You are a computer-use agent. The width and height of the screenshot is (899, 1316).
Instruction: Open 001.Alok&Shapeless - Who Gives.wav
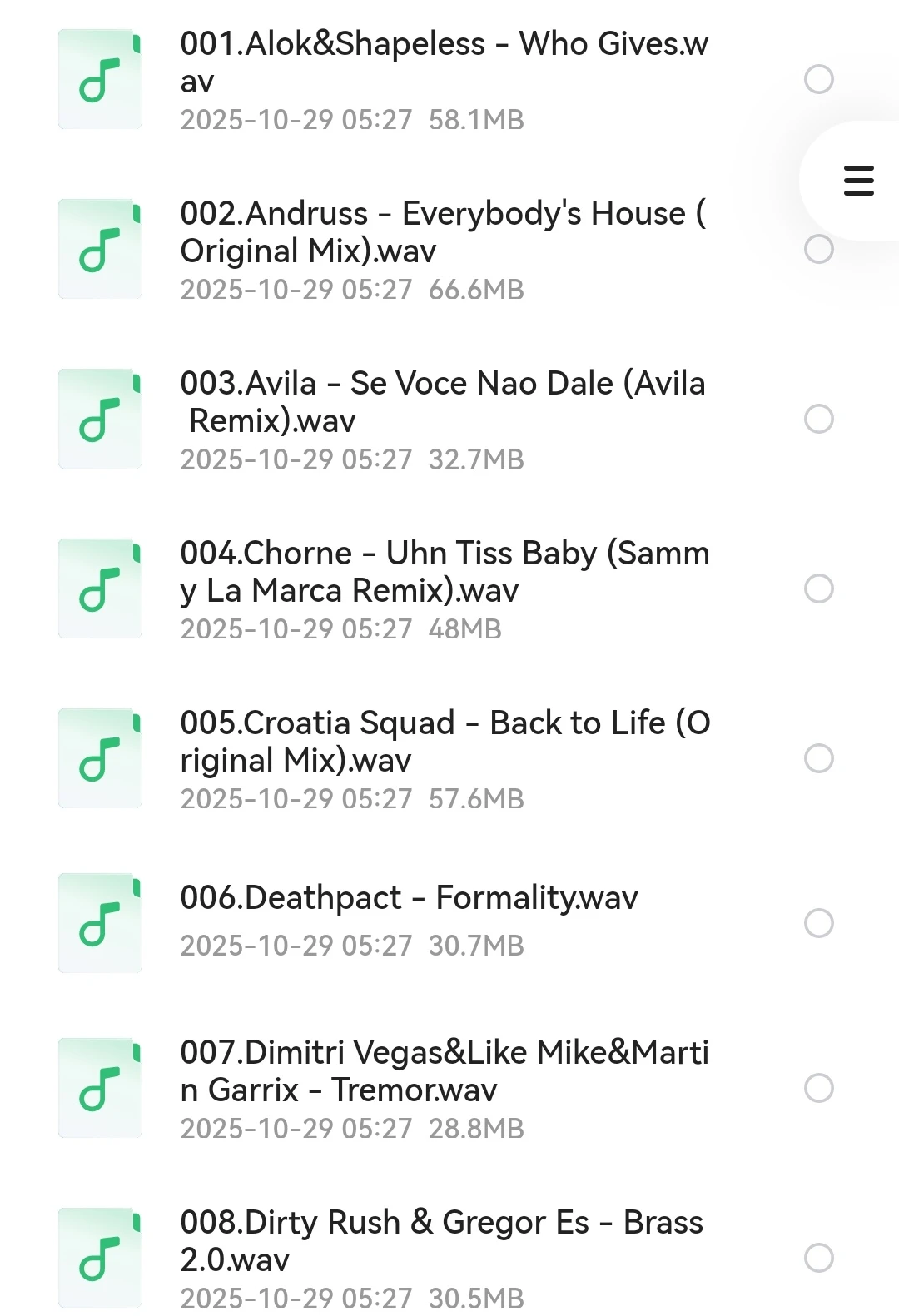(444, 62)
